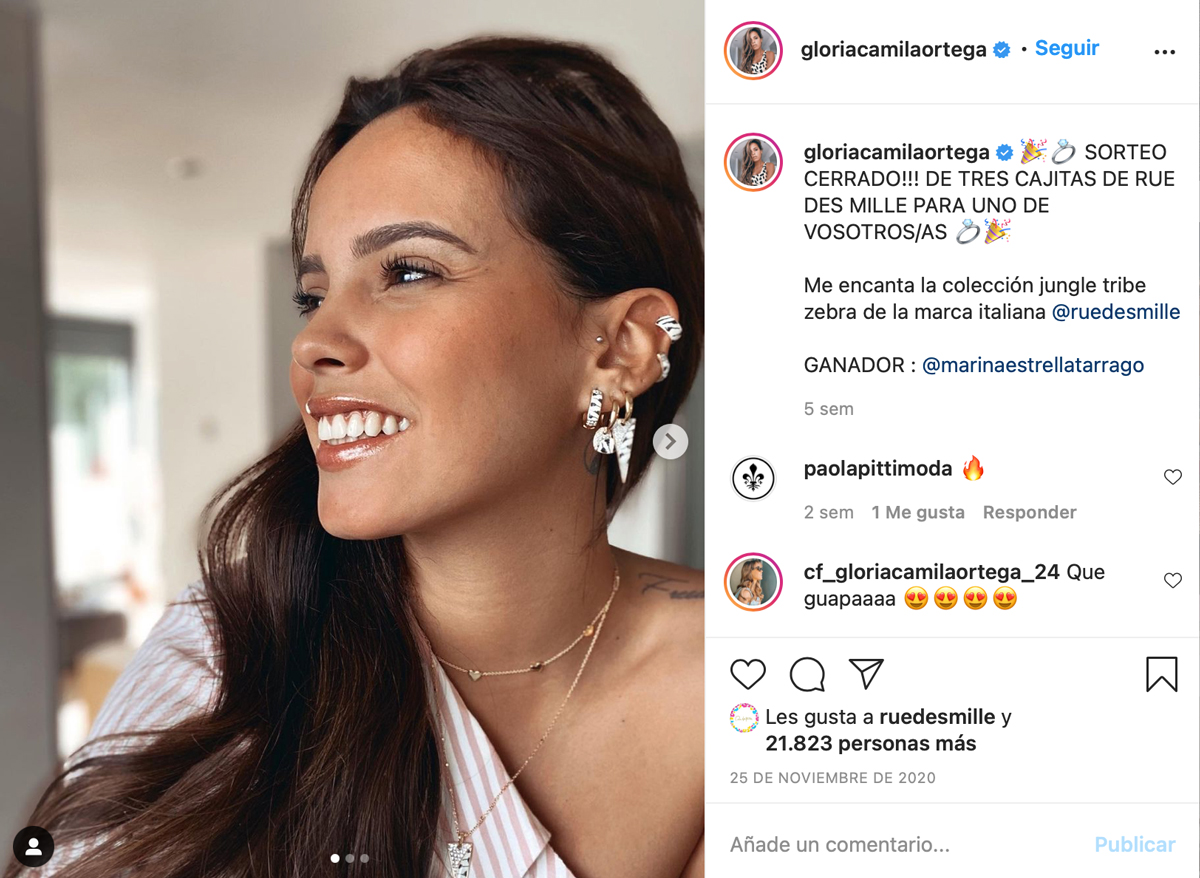
Task: Open cf_gloriacamilaortega_24's profile
Action: click(931, 572)
